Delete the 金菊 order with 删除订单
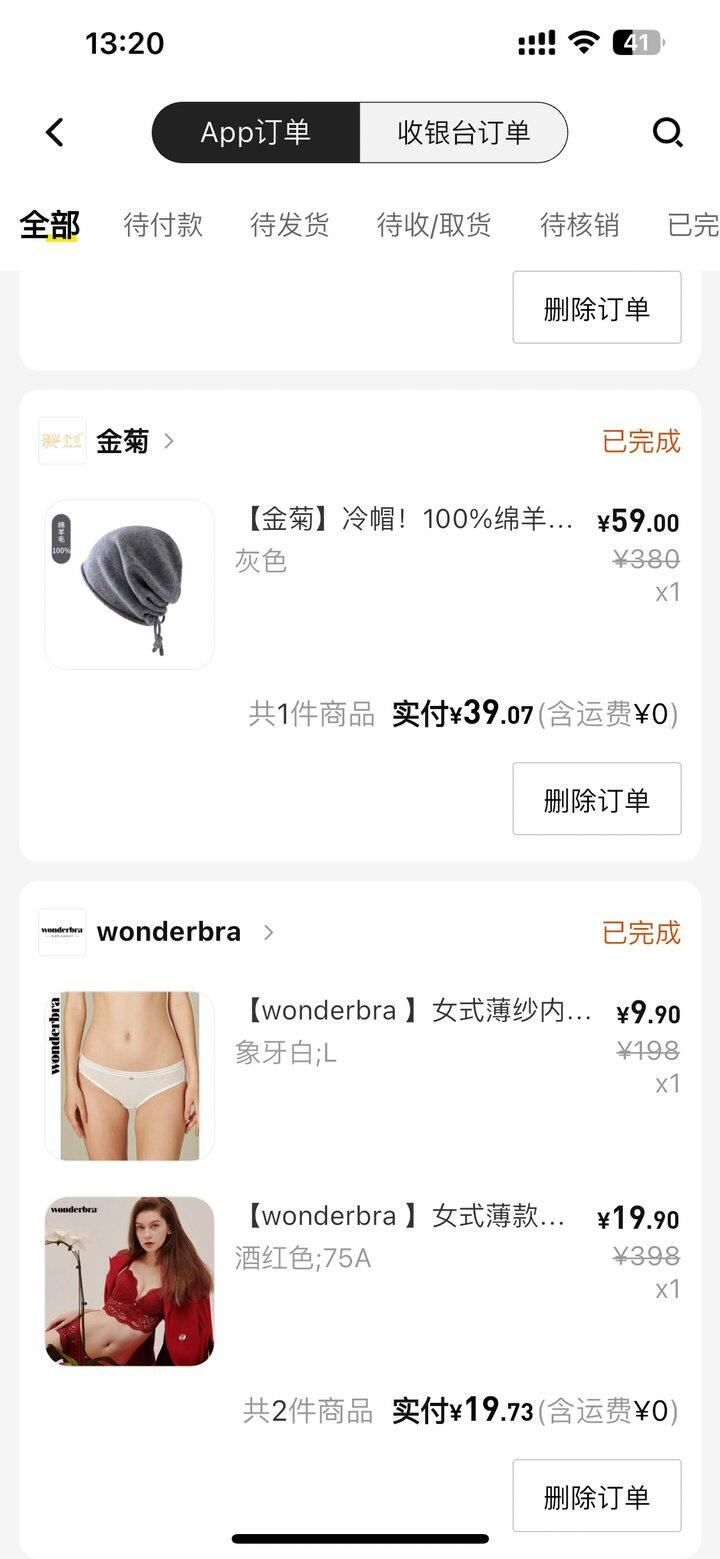Viewport: 720px width, 1559px height. (597, 799)
